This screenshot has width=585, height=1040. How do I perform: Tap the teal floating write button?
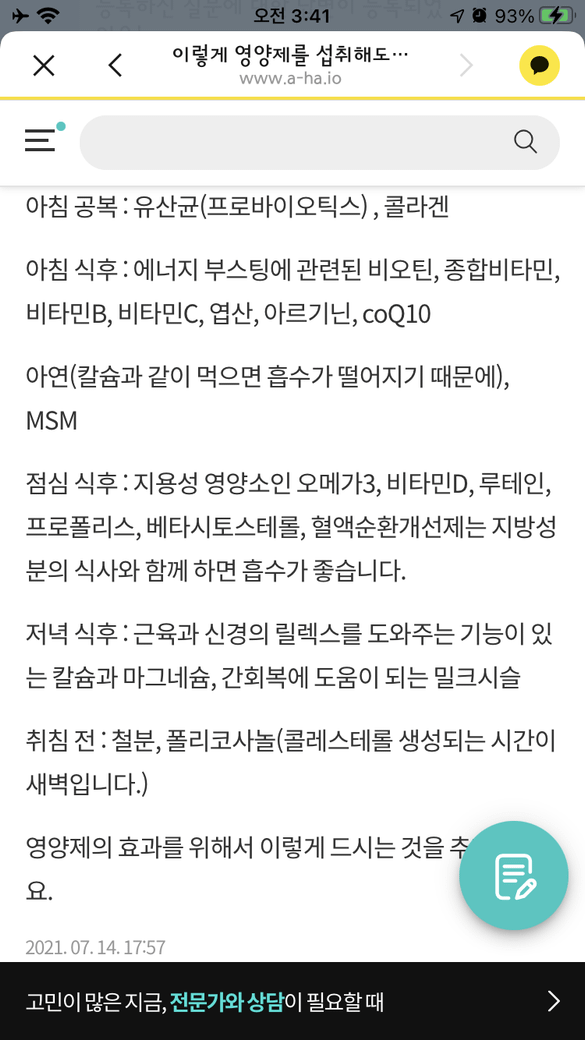(x=514, y=876)
